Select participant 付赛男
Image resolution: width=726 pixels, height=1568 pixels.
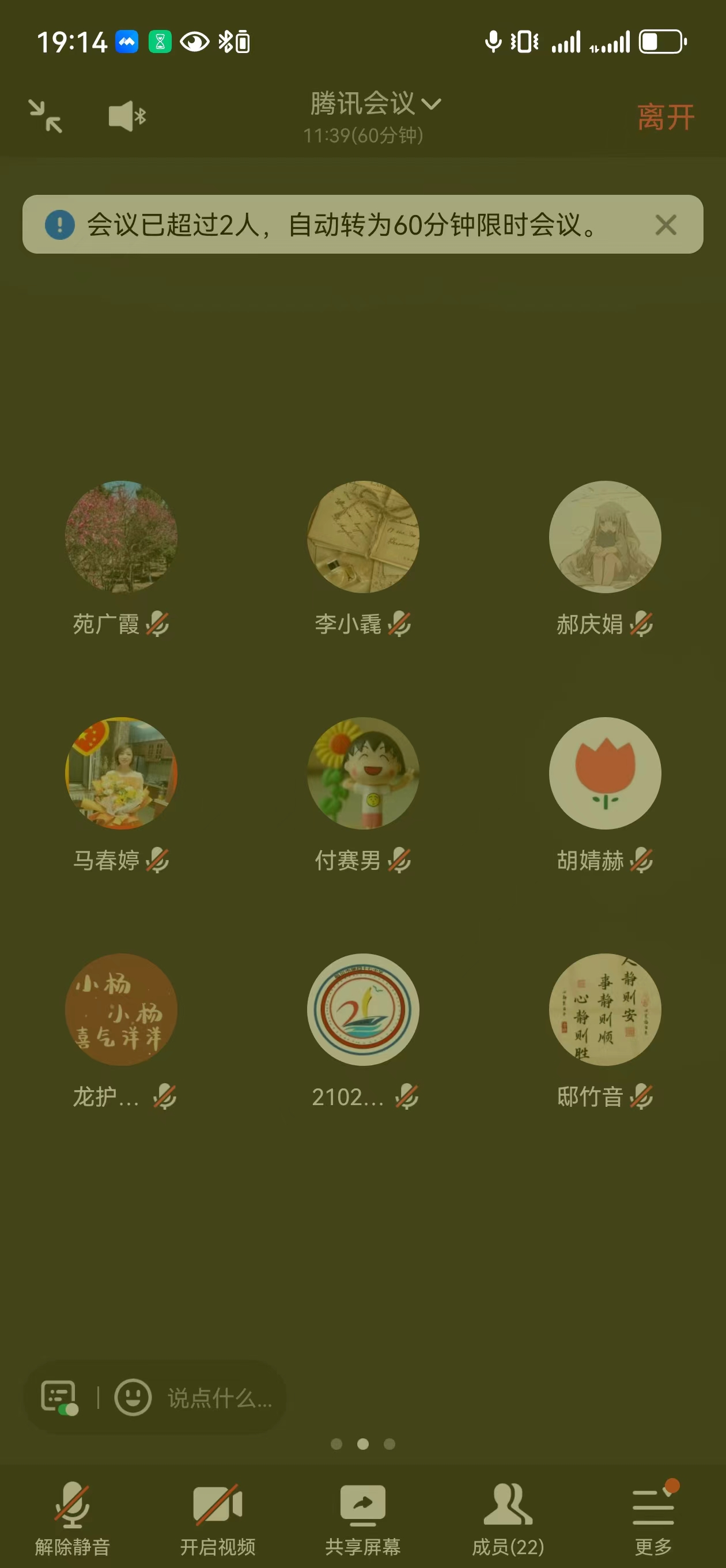point(362,773)
